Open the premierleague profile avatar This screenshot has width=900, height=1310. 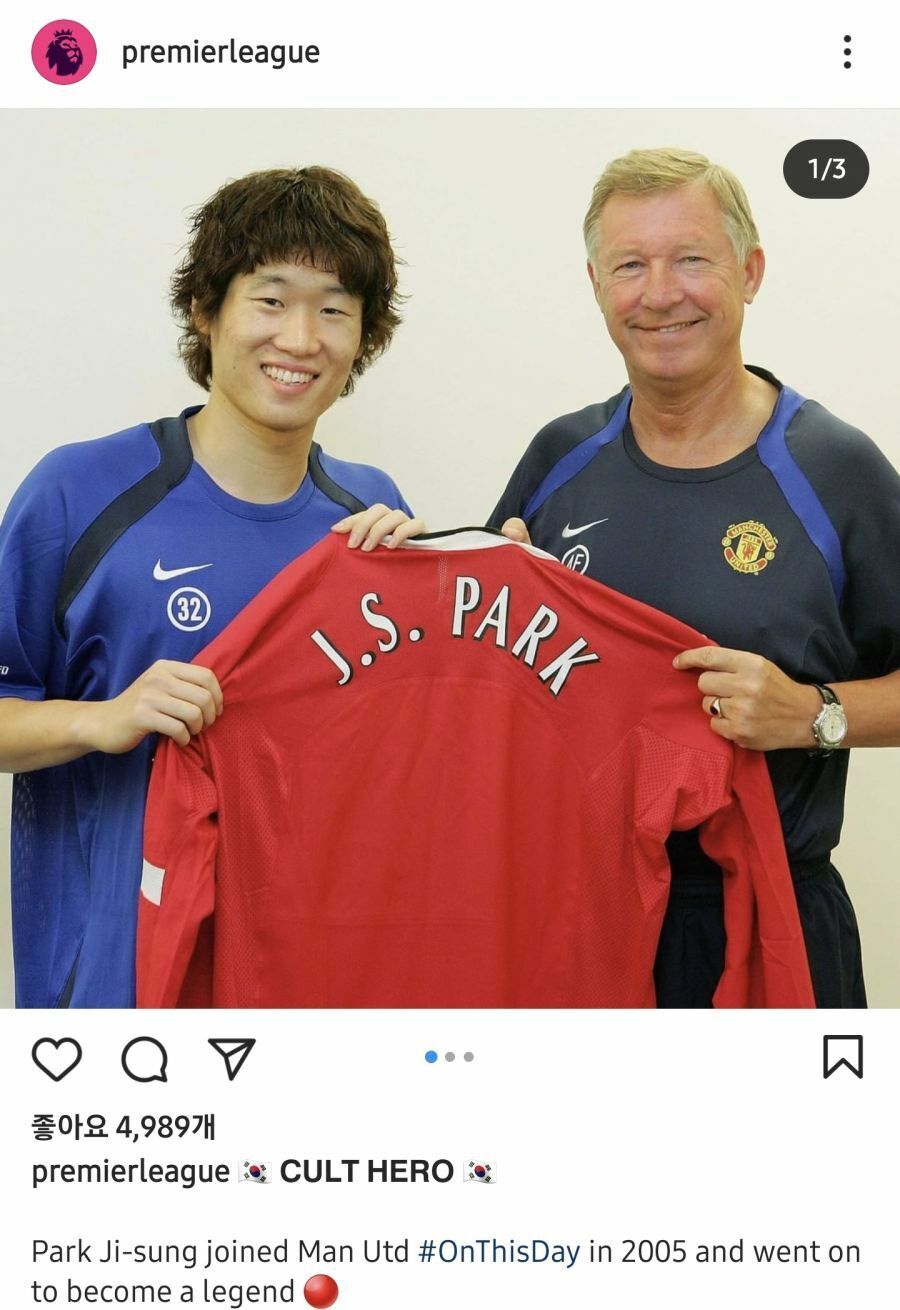pos(64,53)
